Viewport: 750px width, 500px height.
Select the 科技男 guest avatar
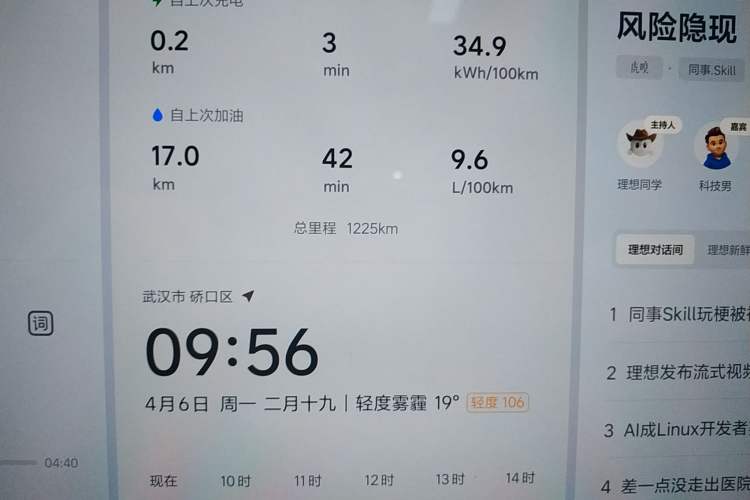[x=716, y=150]
